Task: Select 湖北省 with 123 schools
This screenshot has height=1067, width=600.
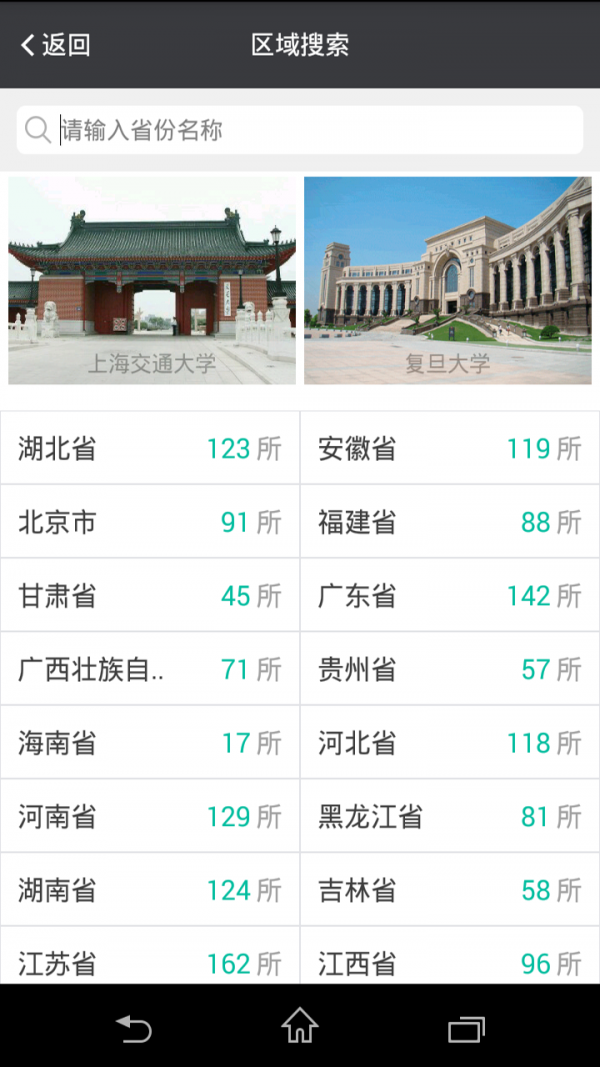Action: coord(150,448)
